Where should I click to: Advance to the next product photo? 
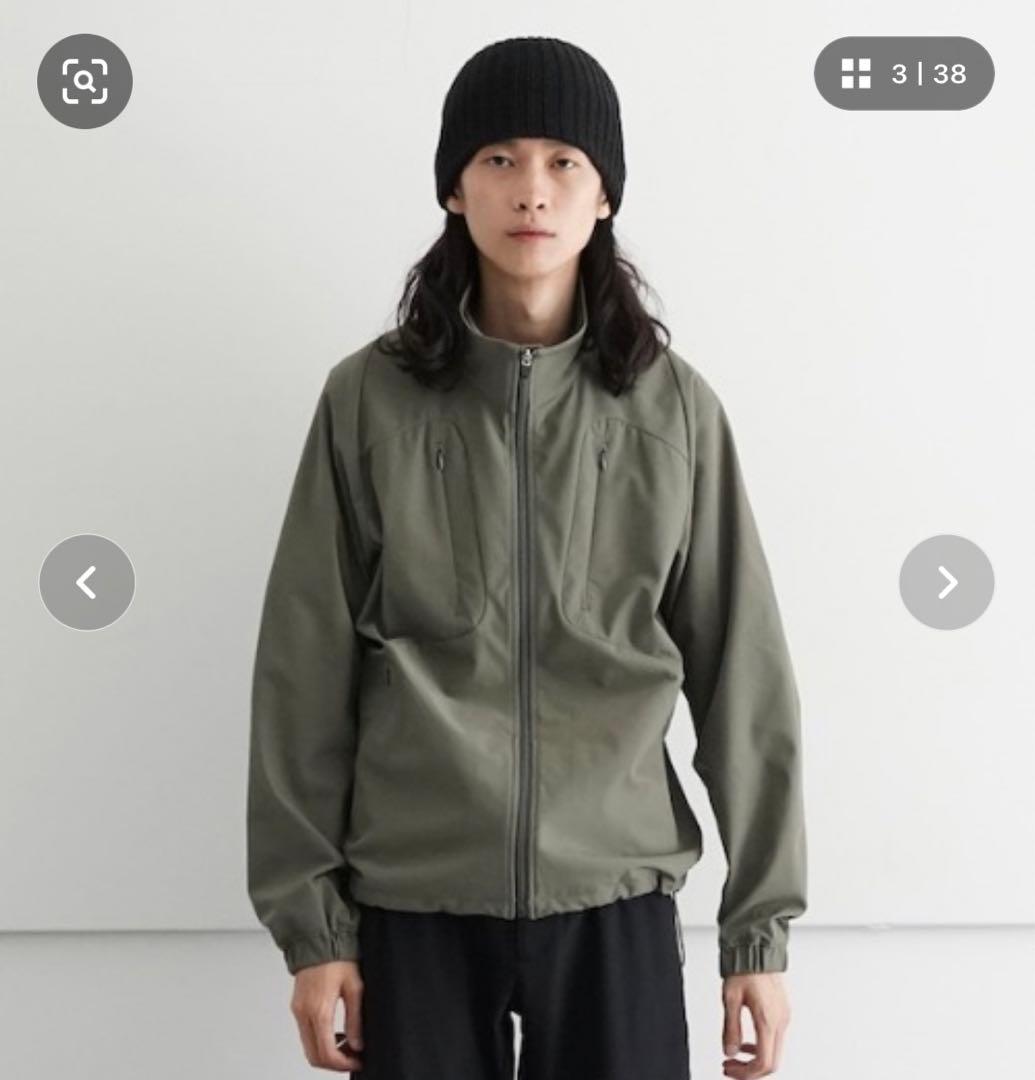946,582
